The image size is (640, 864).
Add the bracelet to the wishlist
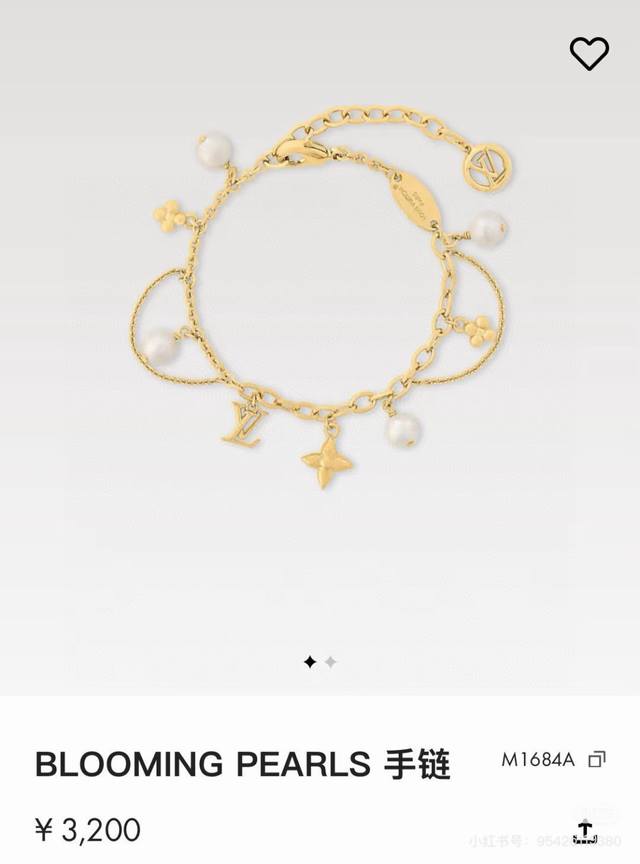(589, 53)
